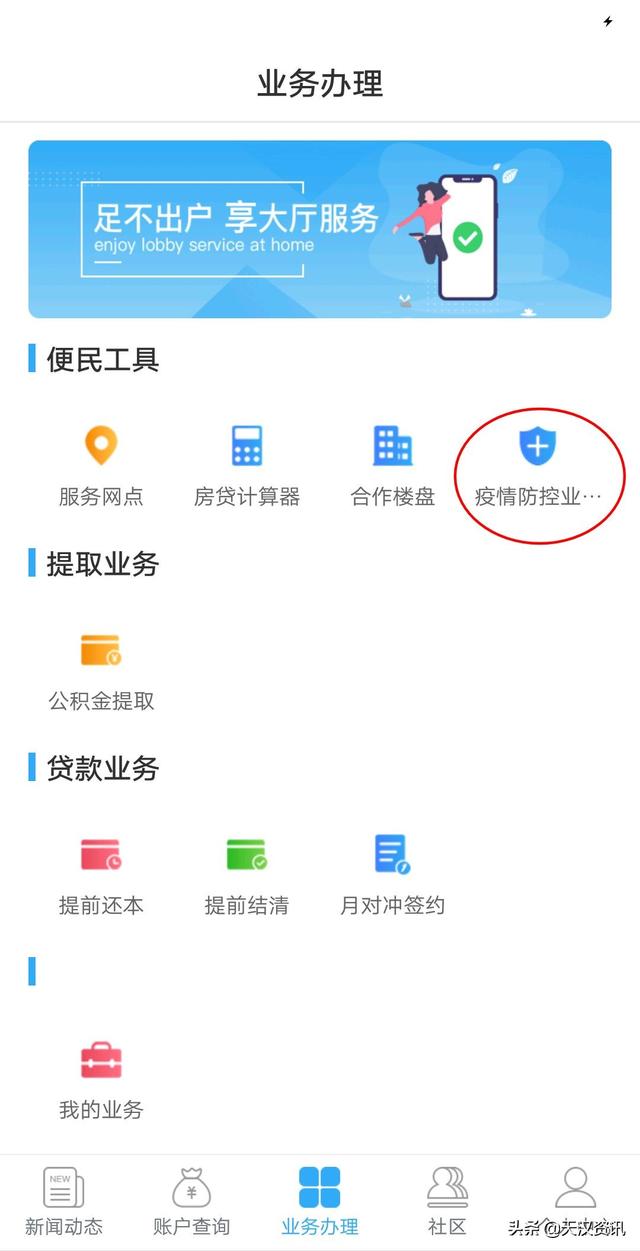Select 提前还本 early principal repayment
Screen dimensions: 640x1251
click(x=101, y=874)
